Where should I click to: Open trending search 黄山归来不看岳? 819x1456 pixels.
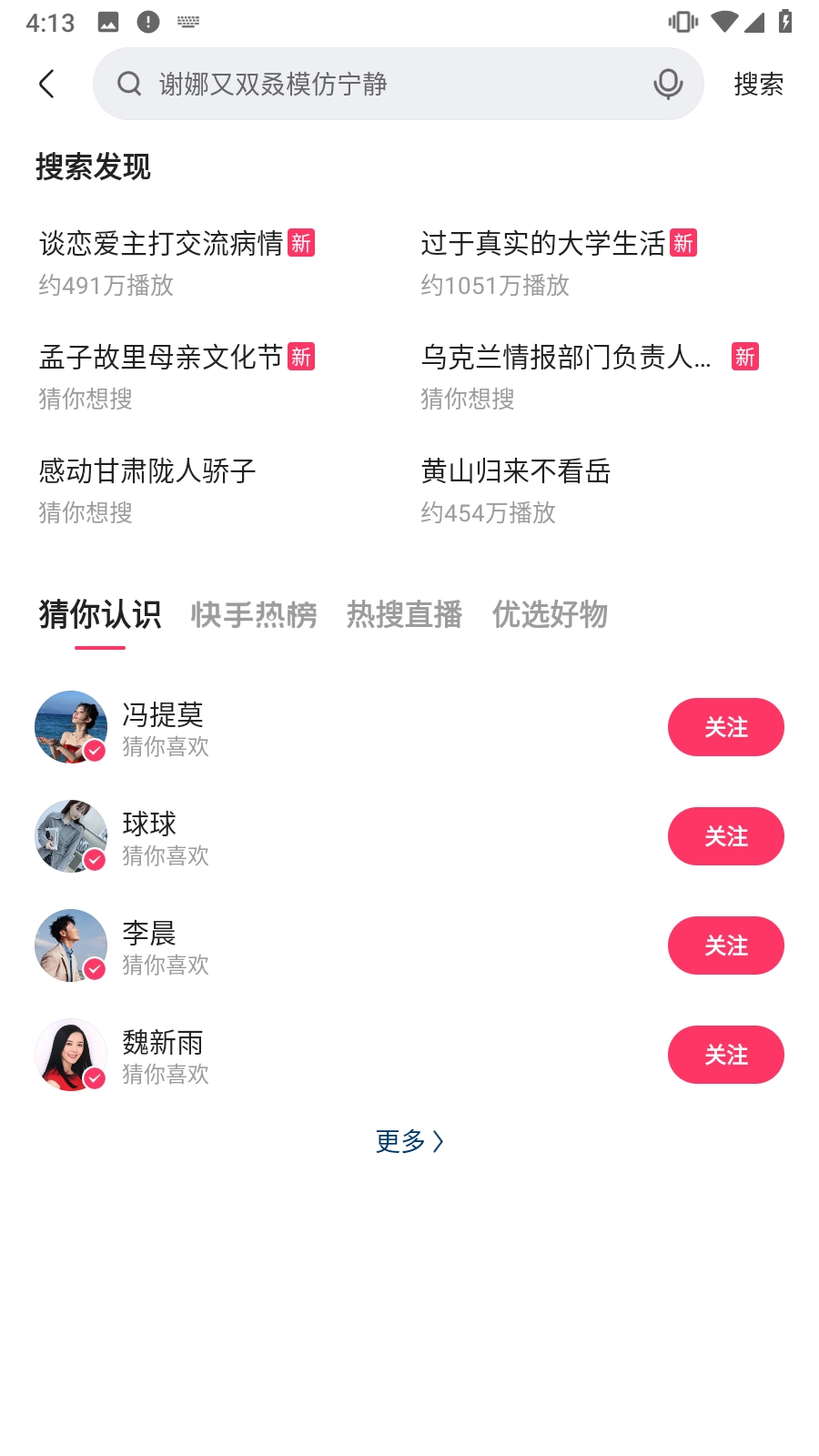tap(516, 471)
